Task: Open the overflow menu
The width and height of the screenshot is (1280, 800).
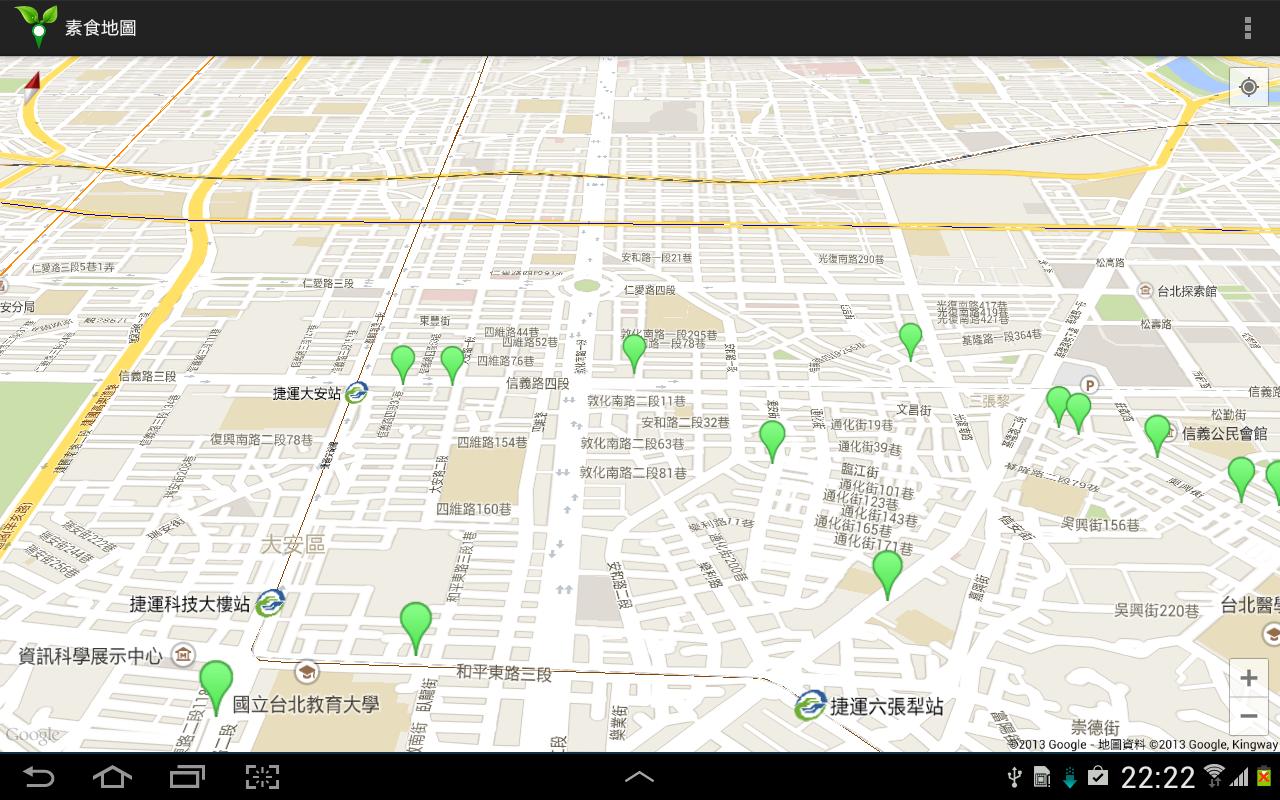Action: pyautogui.click(x=1247, y=28)
